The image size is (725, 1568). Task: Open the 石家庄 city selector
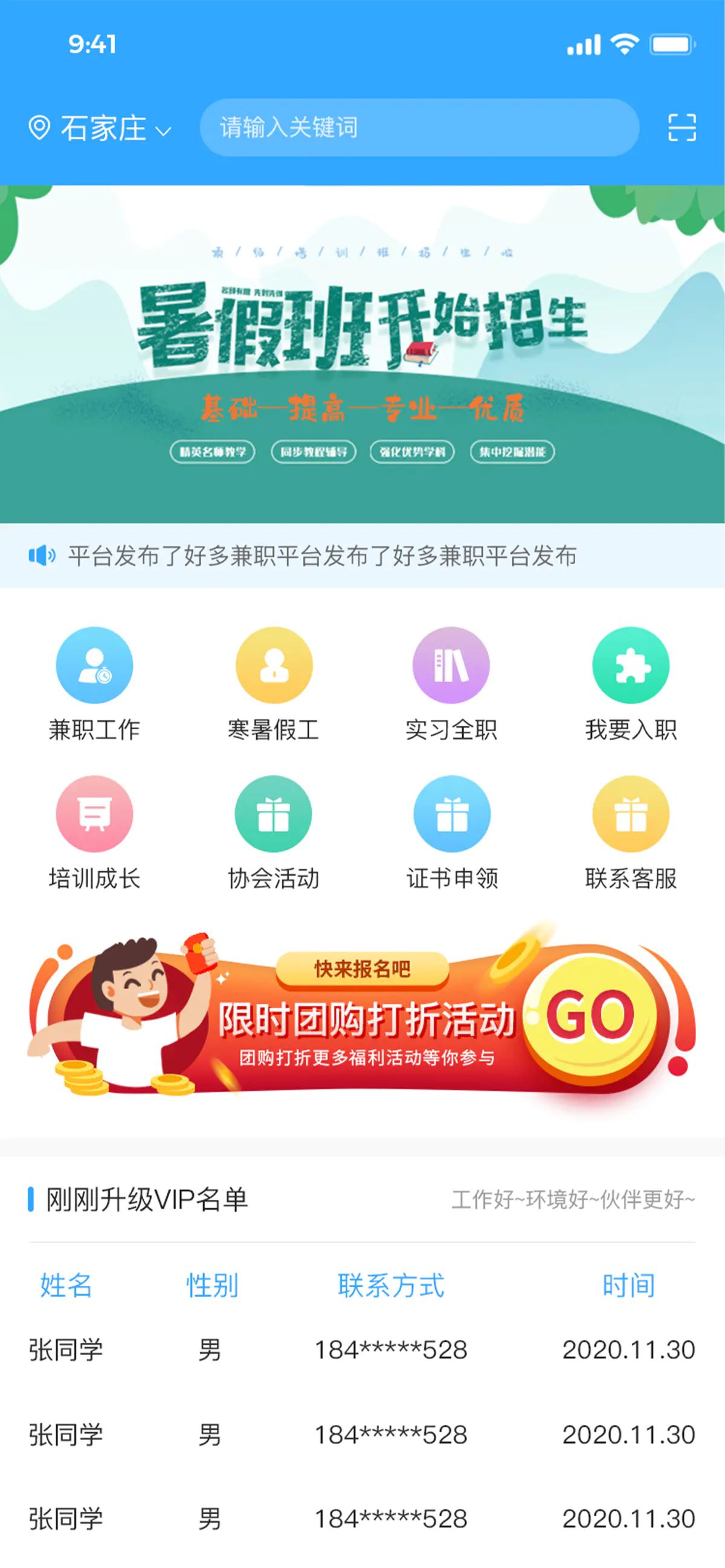point(100,129)
